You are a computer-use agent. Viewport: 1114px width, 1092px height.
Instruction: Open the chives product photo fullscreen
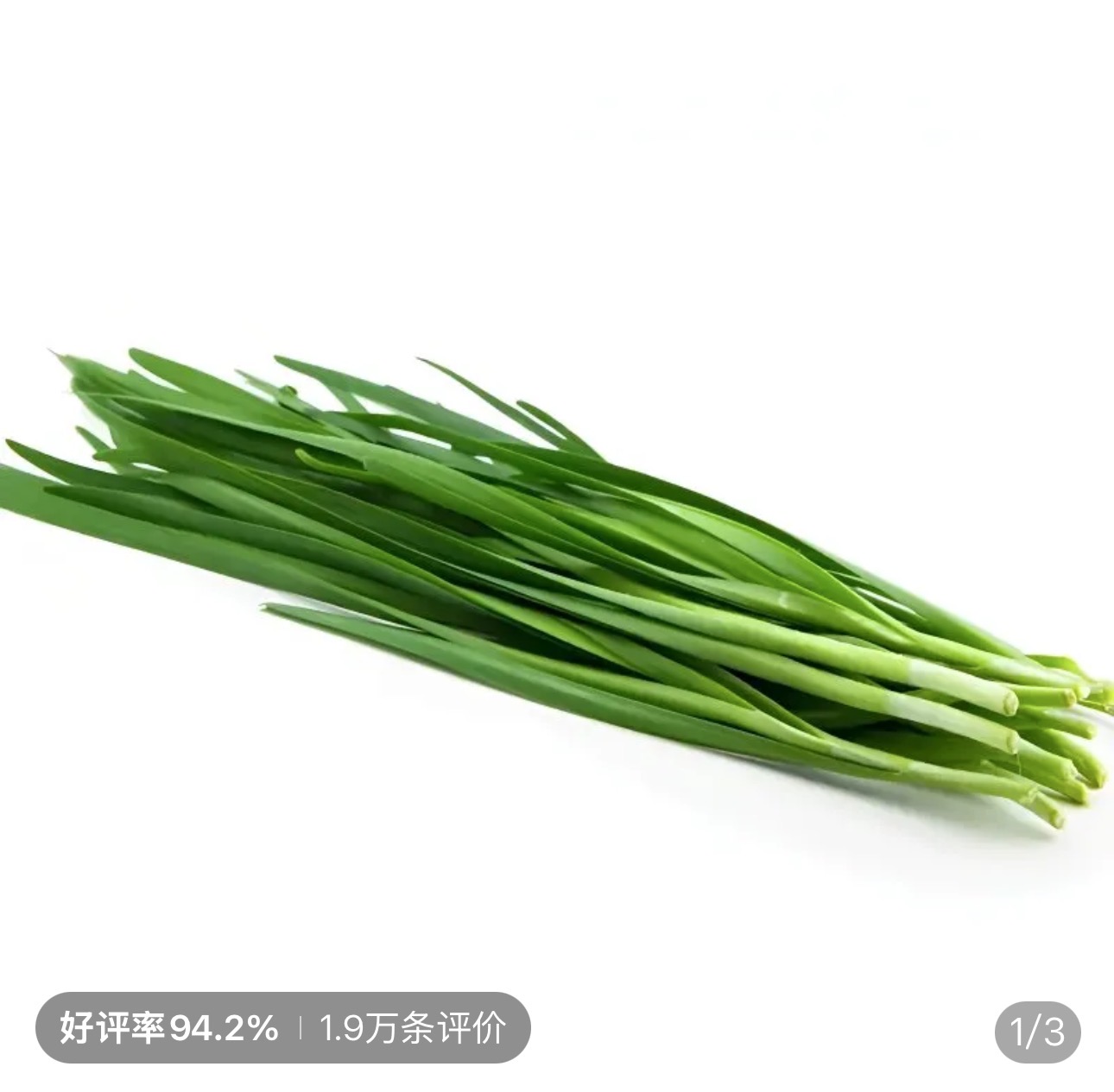point(557,587)
